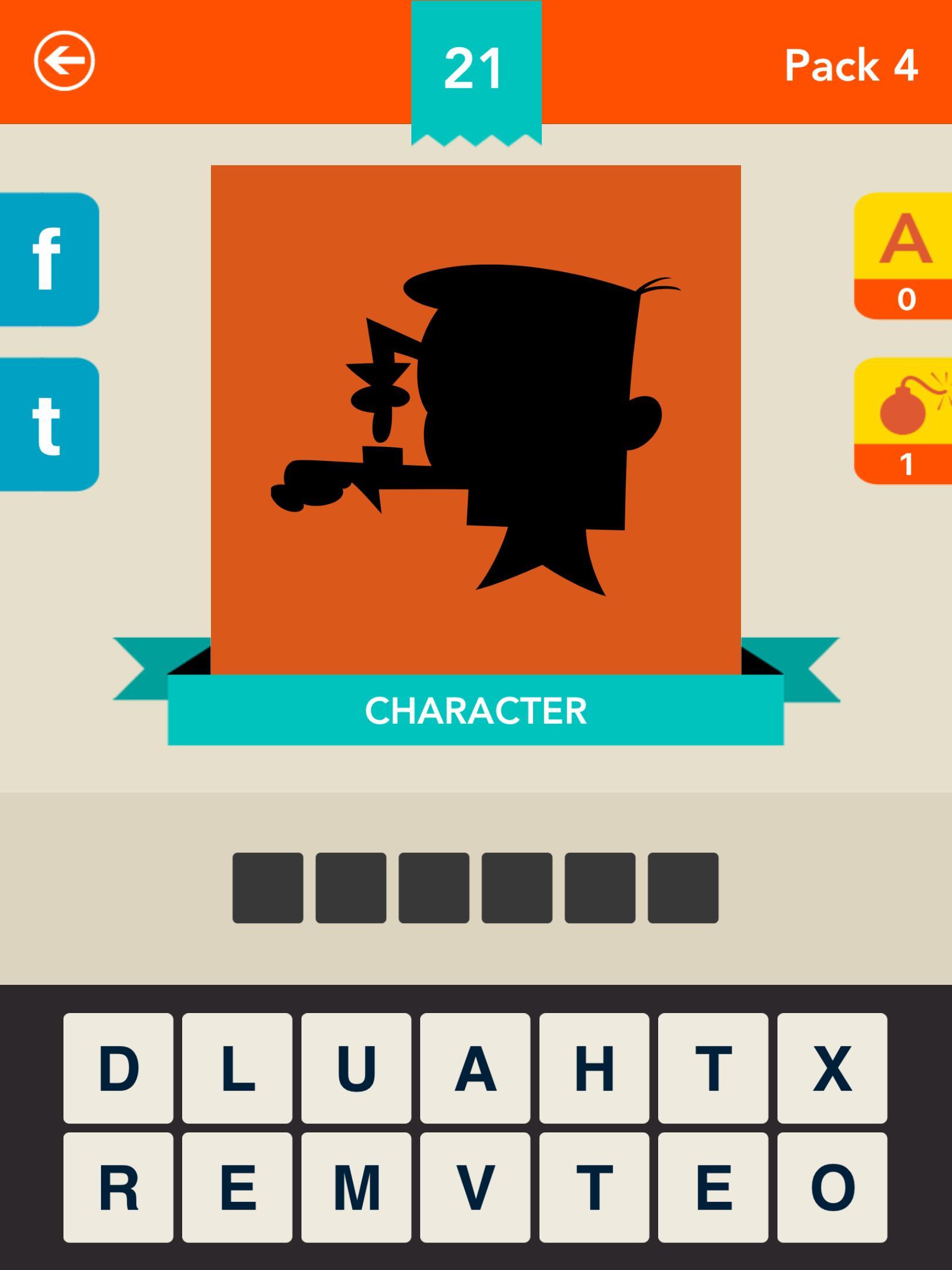Tap the first empty answer slot

tap(268, 888)
